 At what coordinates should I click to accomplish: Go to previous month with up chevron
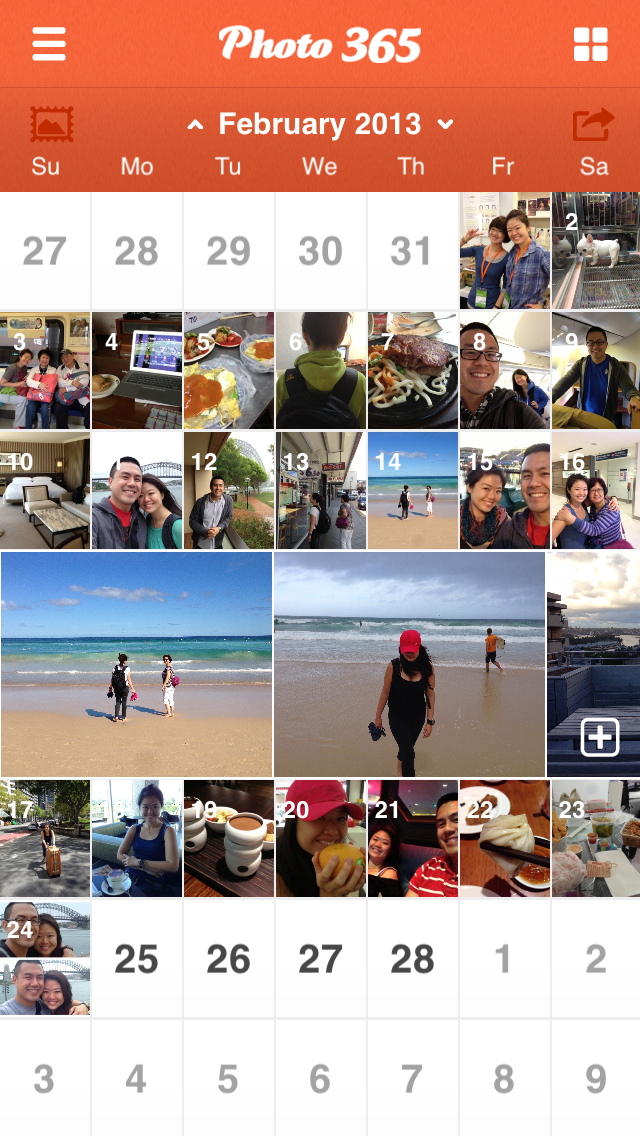(x=196, y=125)
